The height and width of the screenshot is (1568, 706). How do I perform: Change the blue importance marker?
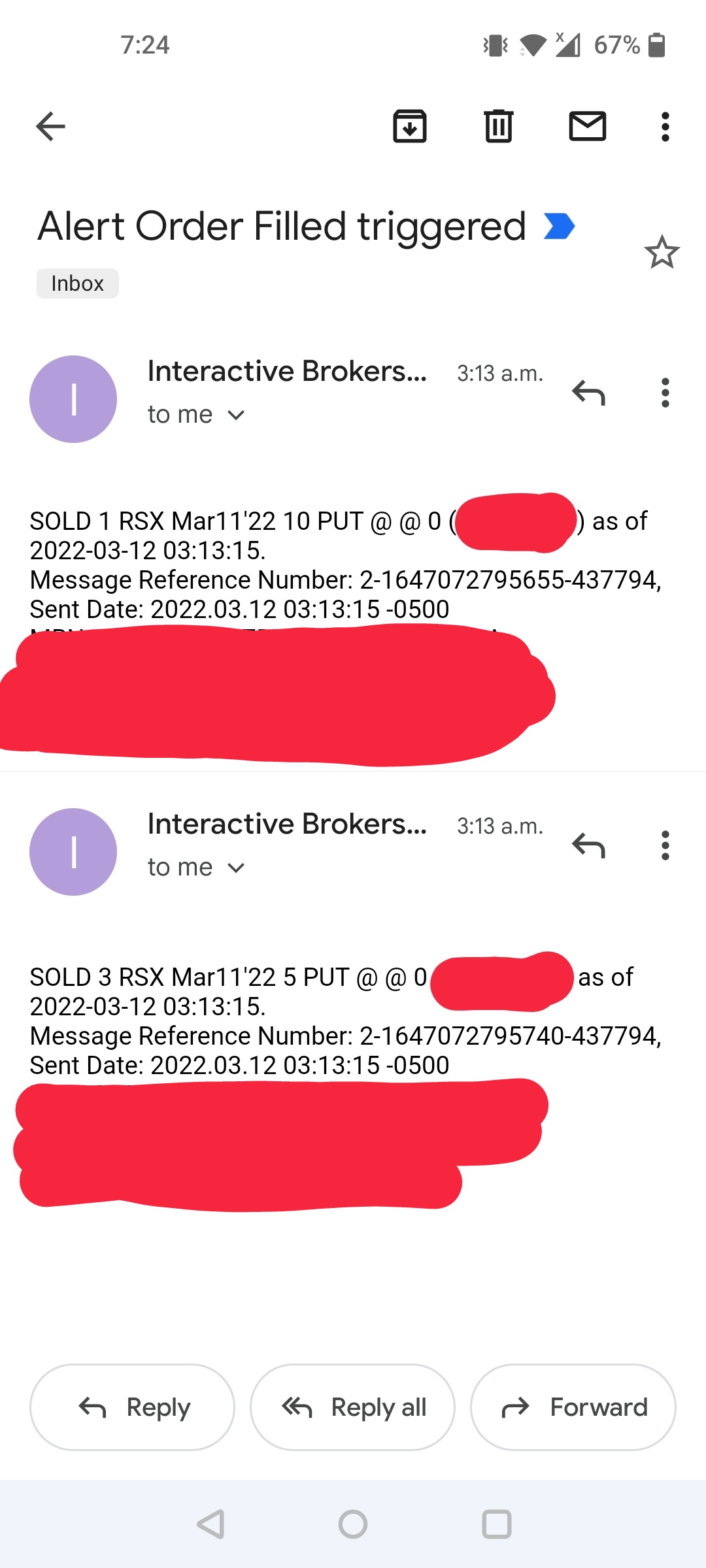point(560,227)
